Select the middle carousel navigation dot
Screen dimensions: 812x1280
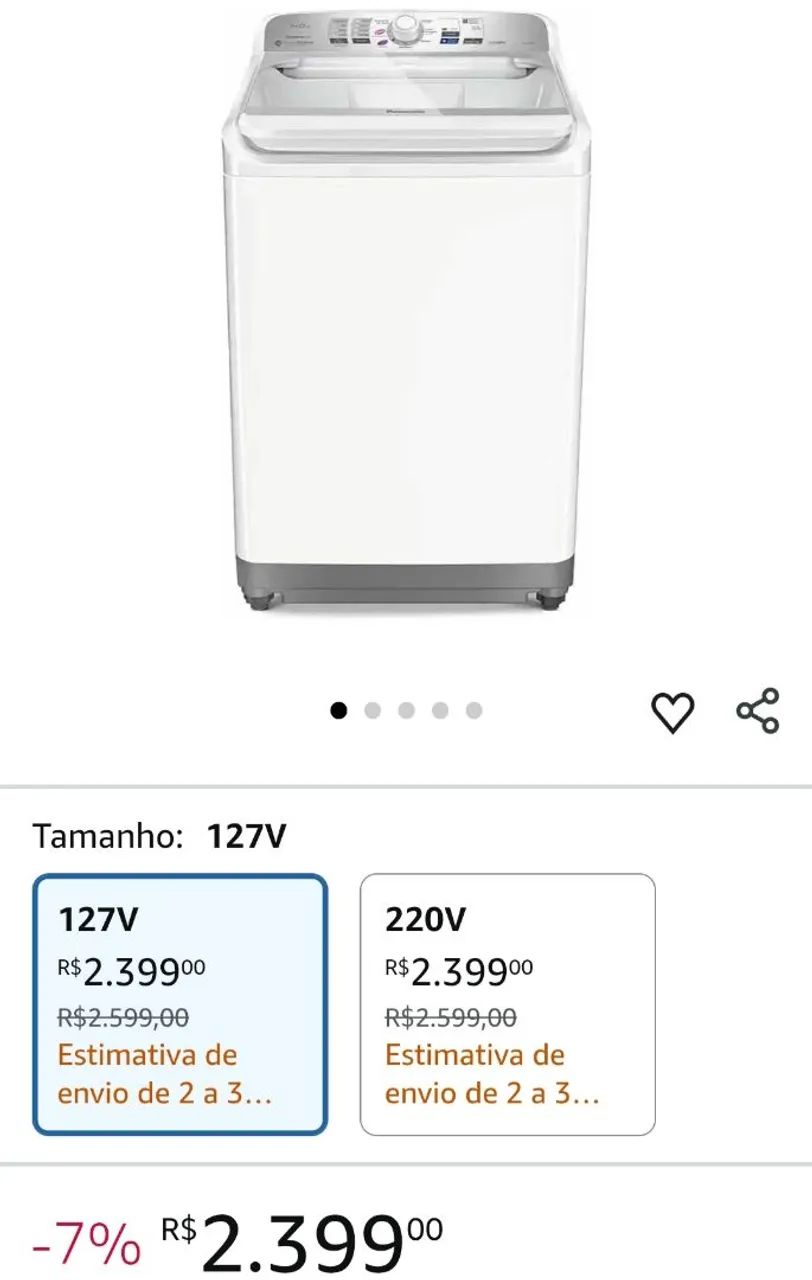pos(406,709)
